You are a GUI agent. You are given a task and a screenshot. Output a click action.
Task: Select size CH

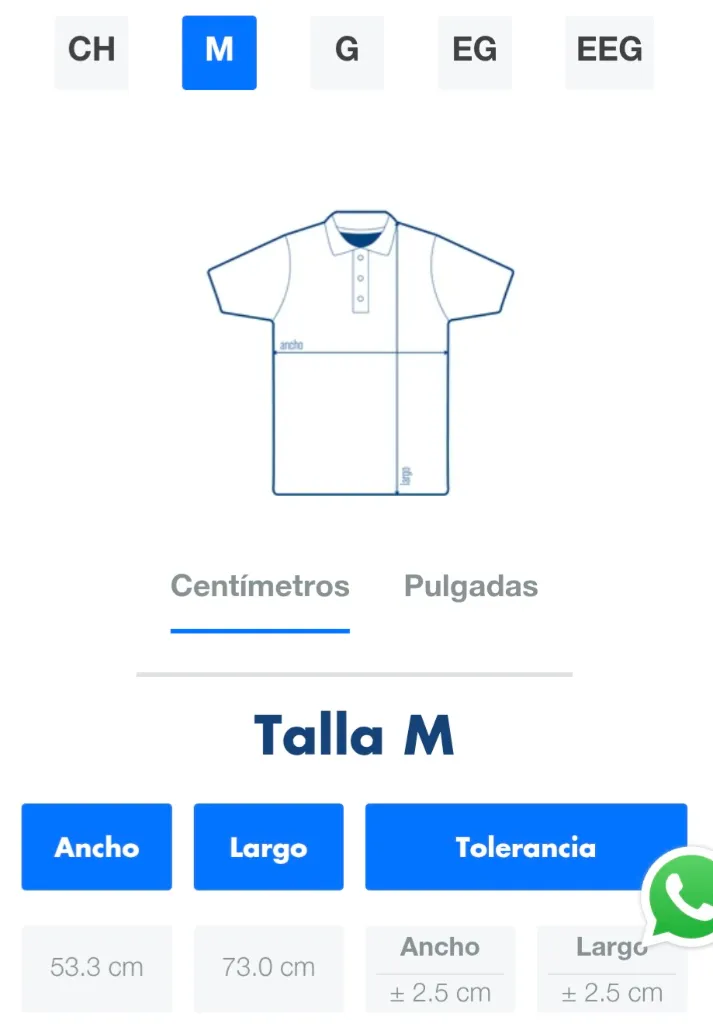91,51
